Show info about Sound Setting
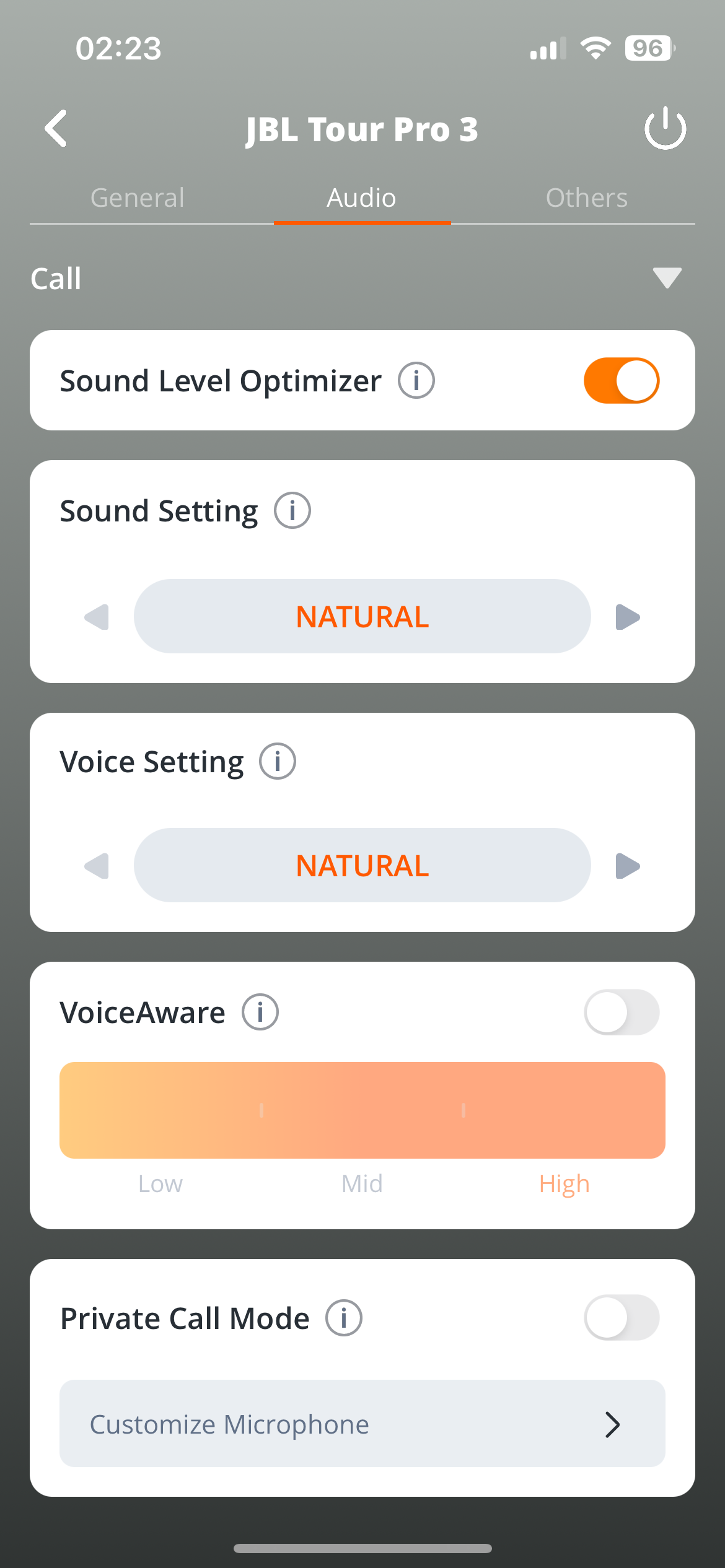 292,511
